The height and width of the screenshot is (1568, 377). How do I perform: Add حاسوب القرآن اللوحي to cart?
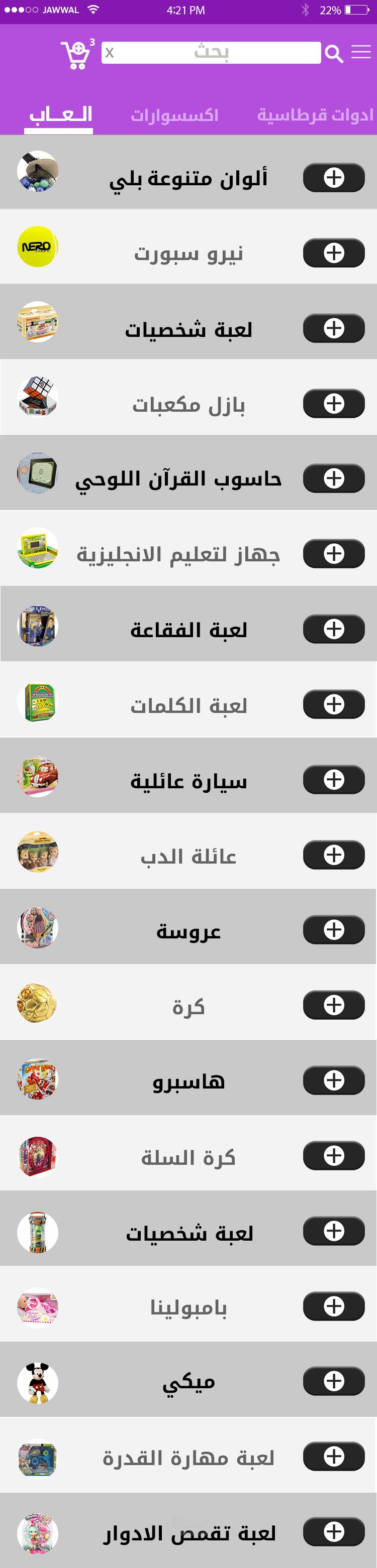click(334, 478)
